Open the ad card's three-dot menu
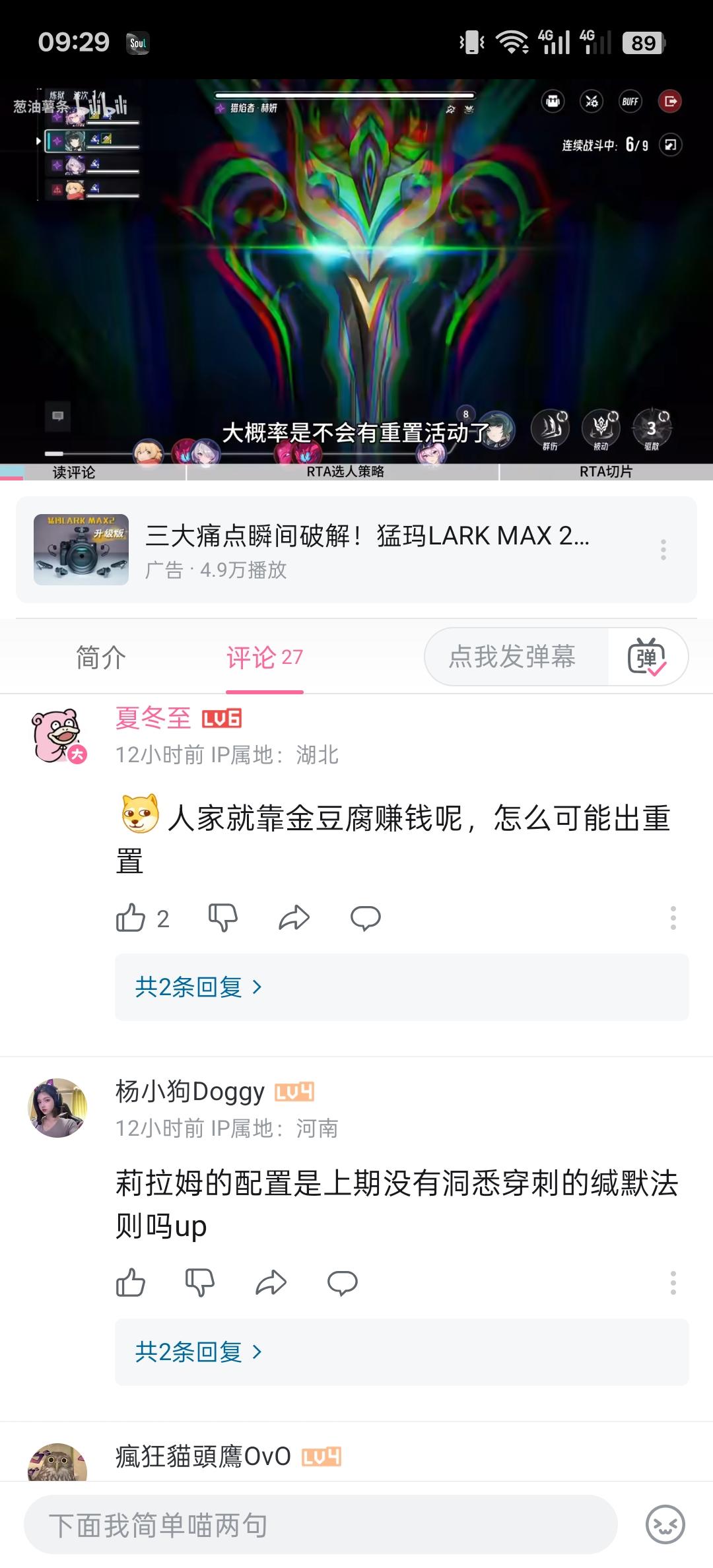The width and height of the screenshot is (713, 1568). pos(663,550)
